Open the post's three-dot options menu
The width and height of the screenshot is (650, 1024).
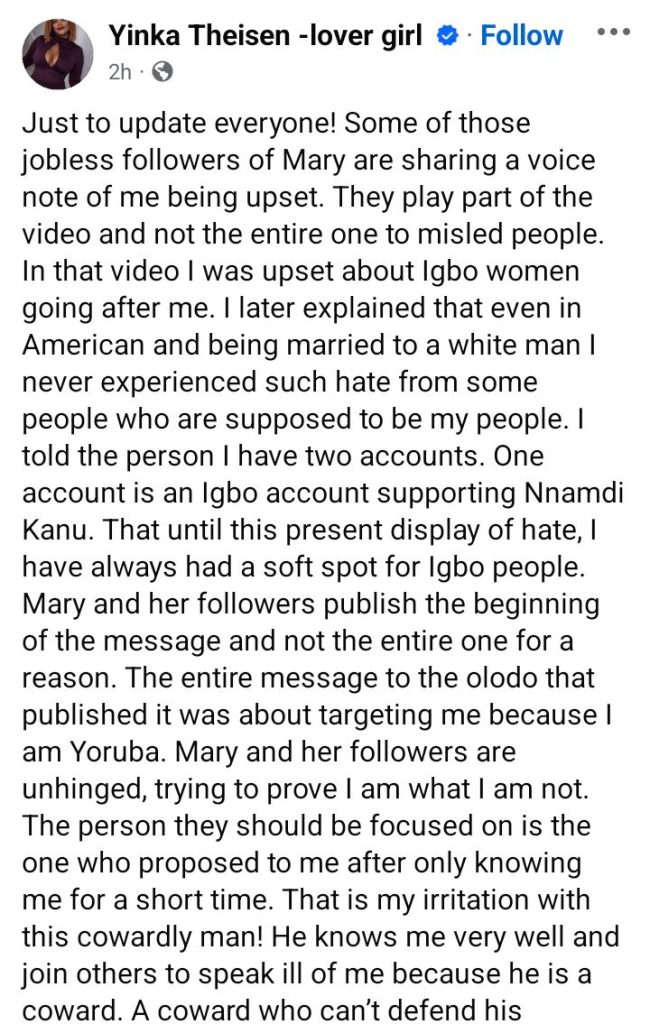click(613, 32)
